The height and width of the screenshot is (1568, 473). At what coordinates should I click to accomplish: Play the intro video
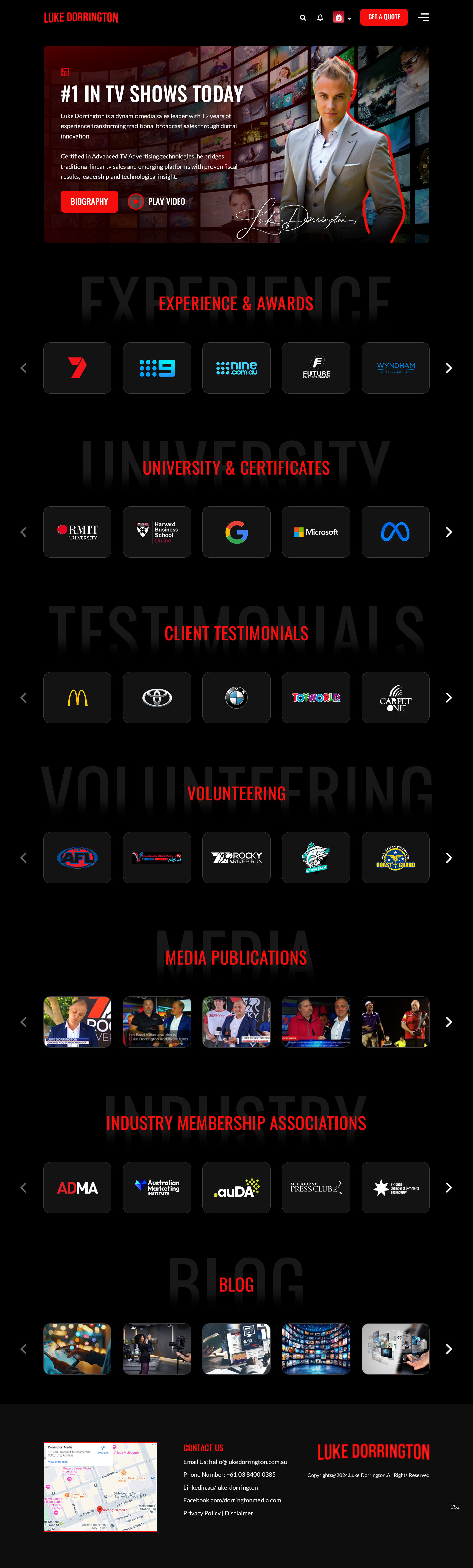[x=156, y=201]
